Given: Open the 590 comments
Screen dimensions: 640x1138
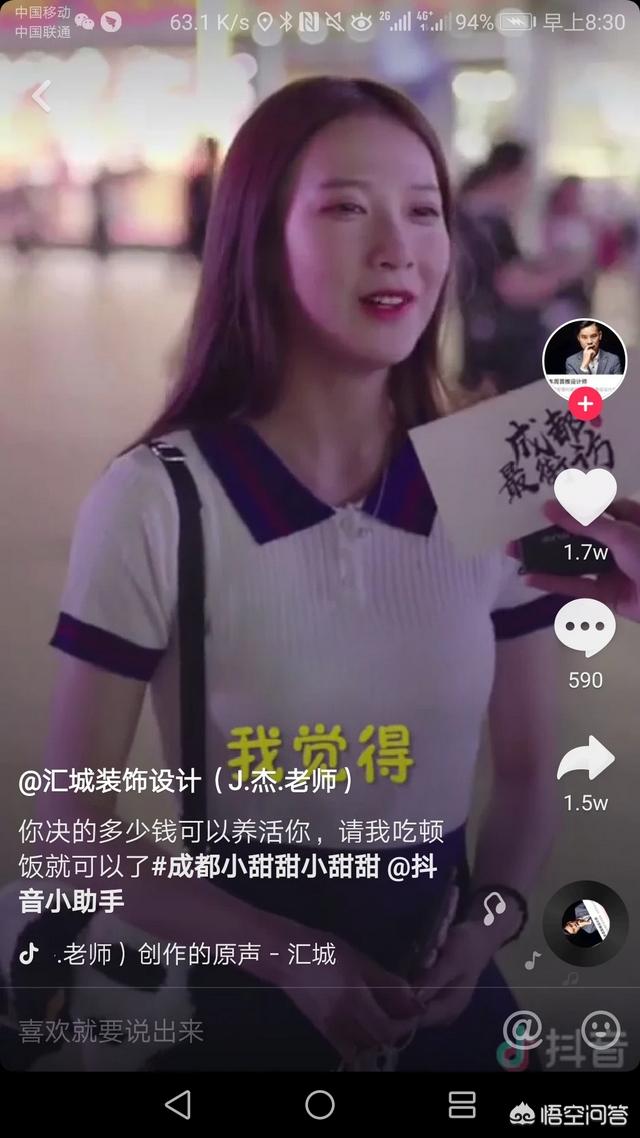Looking at the screenshot, I should click(585, 630).
